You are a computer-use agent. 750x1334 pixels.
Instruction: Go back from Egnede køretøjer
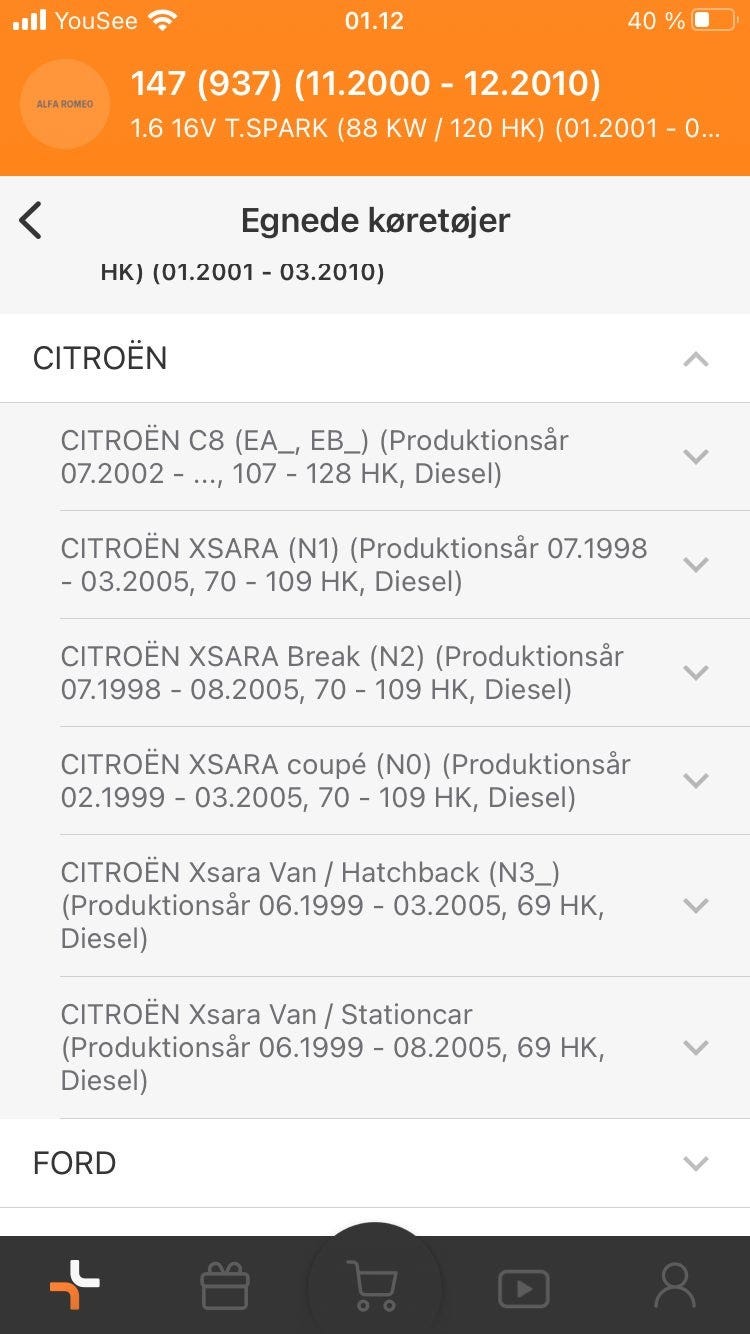(x=31, y=220)
